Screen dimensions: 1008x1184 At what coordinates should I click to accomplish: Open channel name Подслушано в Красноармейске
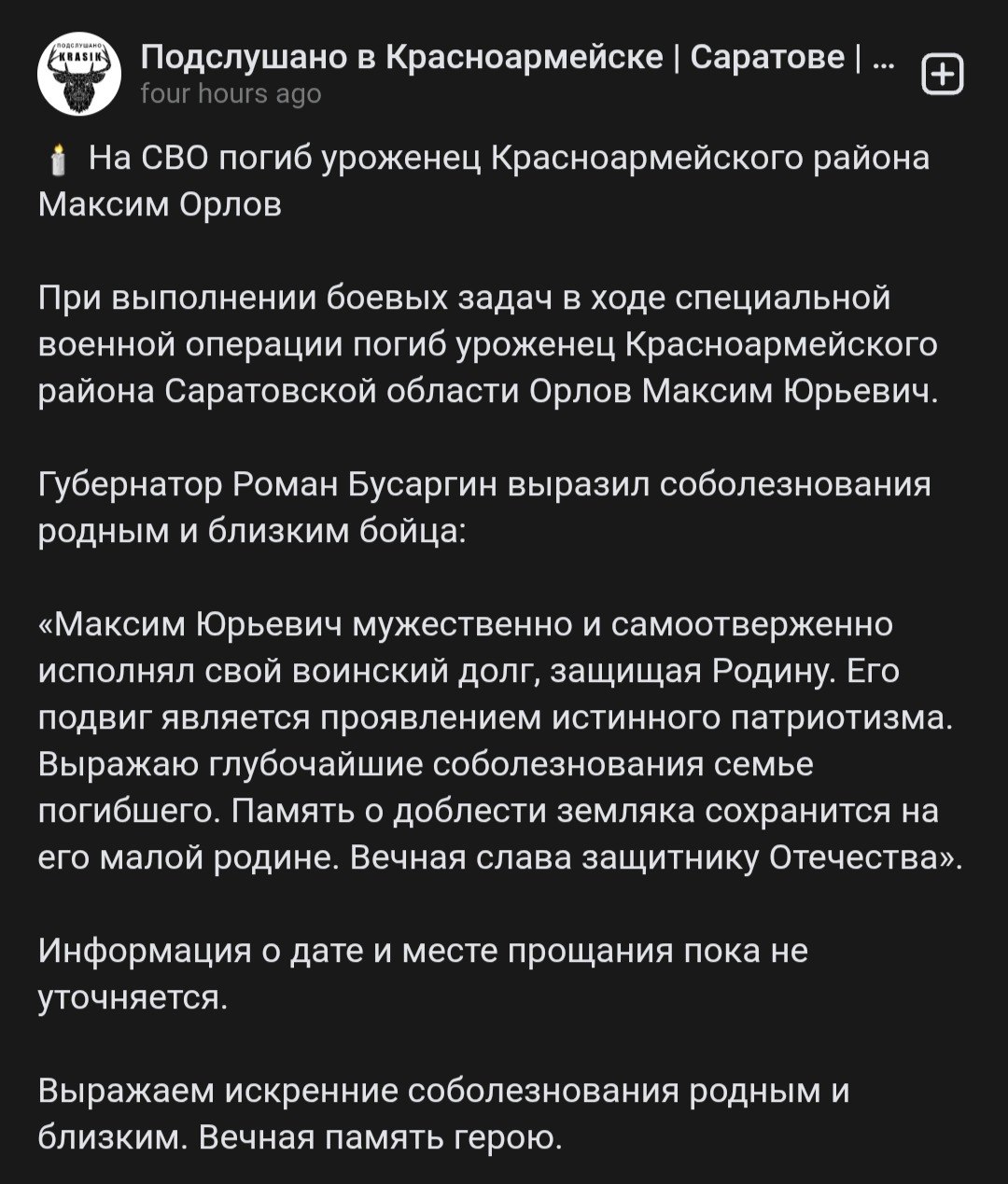click(x=518, y=58)
